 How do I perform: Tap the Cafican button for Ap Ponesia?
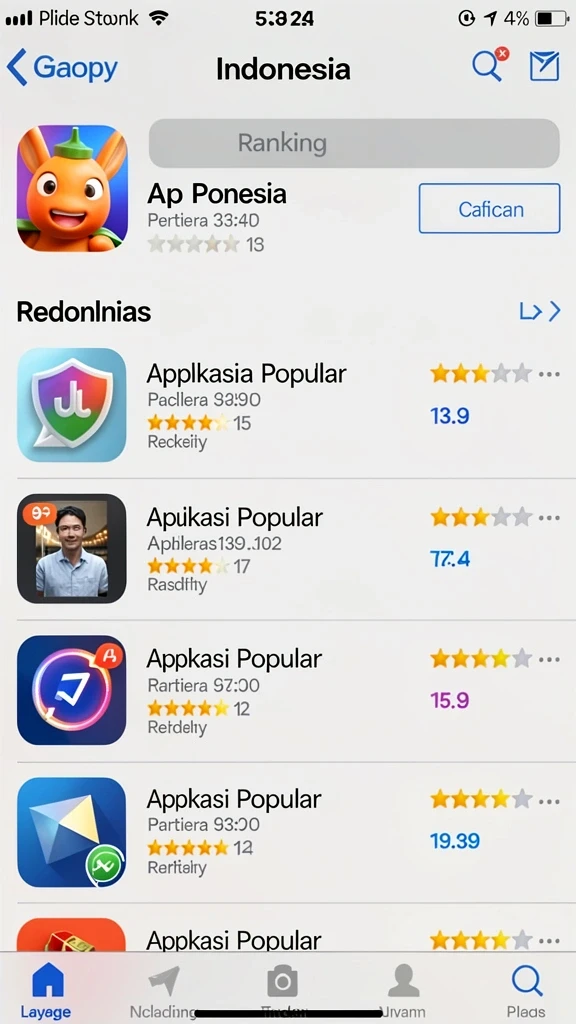(489, 208)
